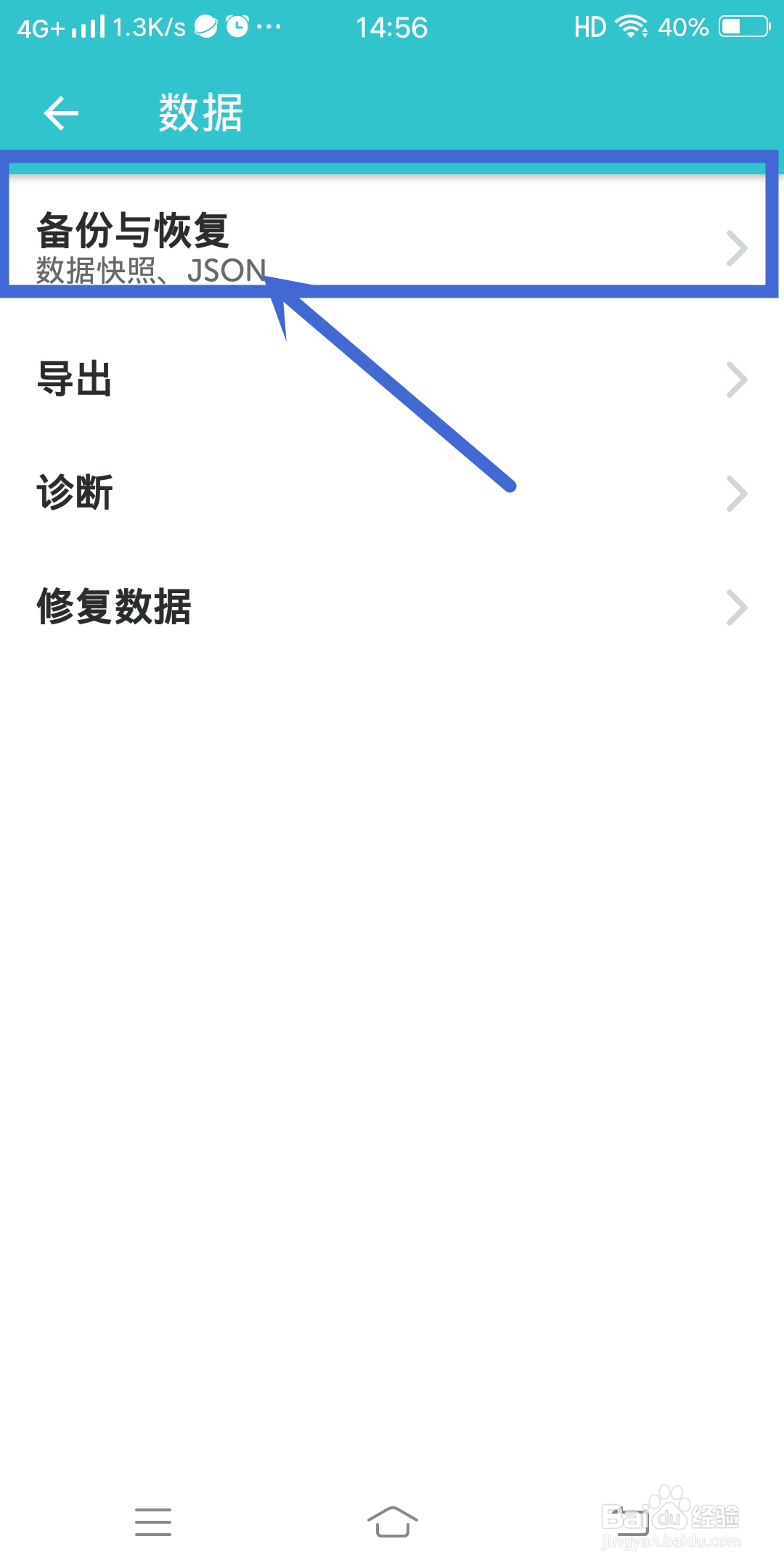Expand 导出 via its right chevron
The width and height of the screenshot is (784, 1568).
coord(738,380)
